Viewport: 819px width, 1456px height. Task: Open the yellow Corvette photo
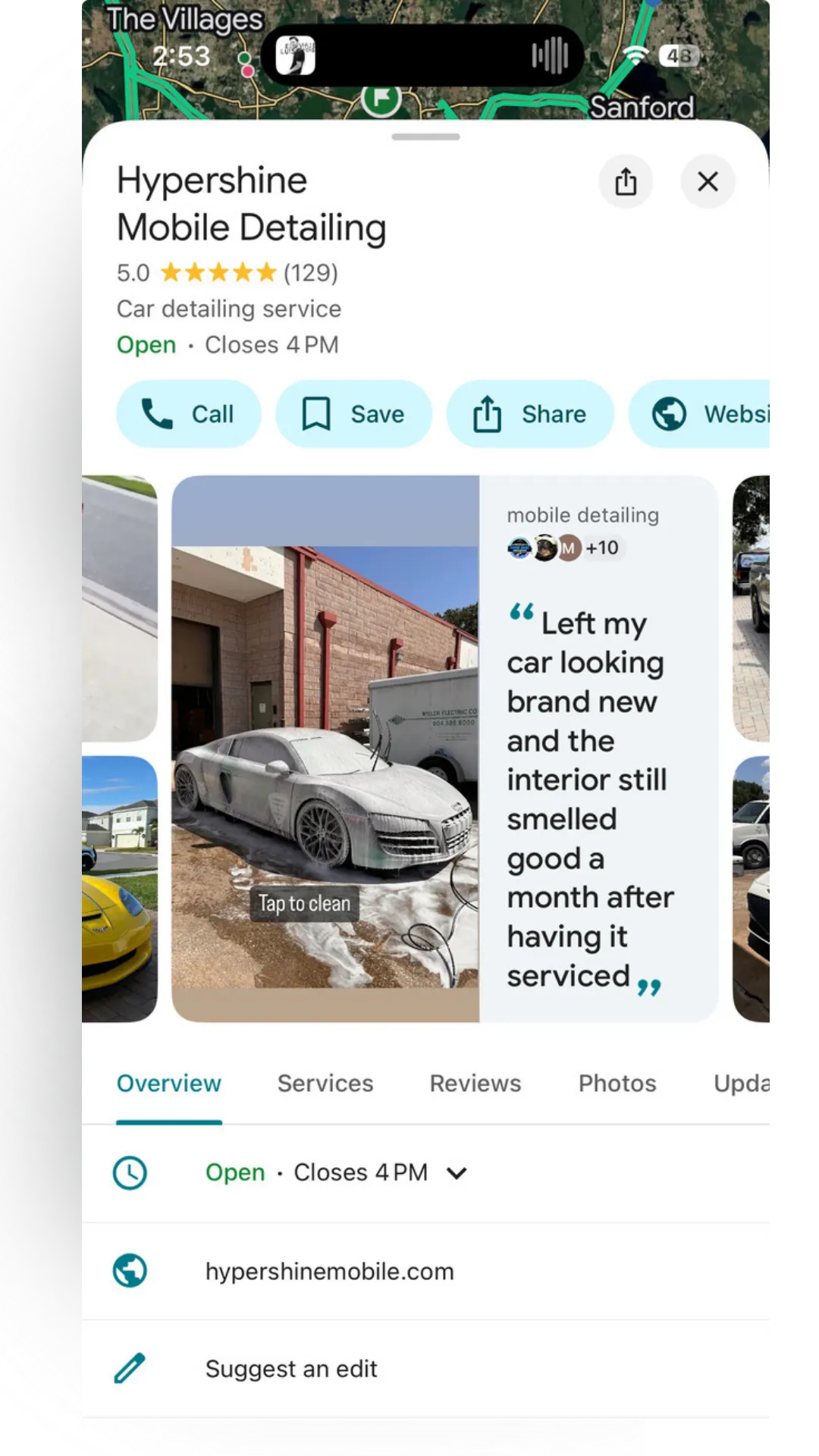click(x=120, y=889)
